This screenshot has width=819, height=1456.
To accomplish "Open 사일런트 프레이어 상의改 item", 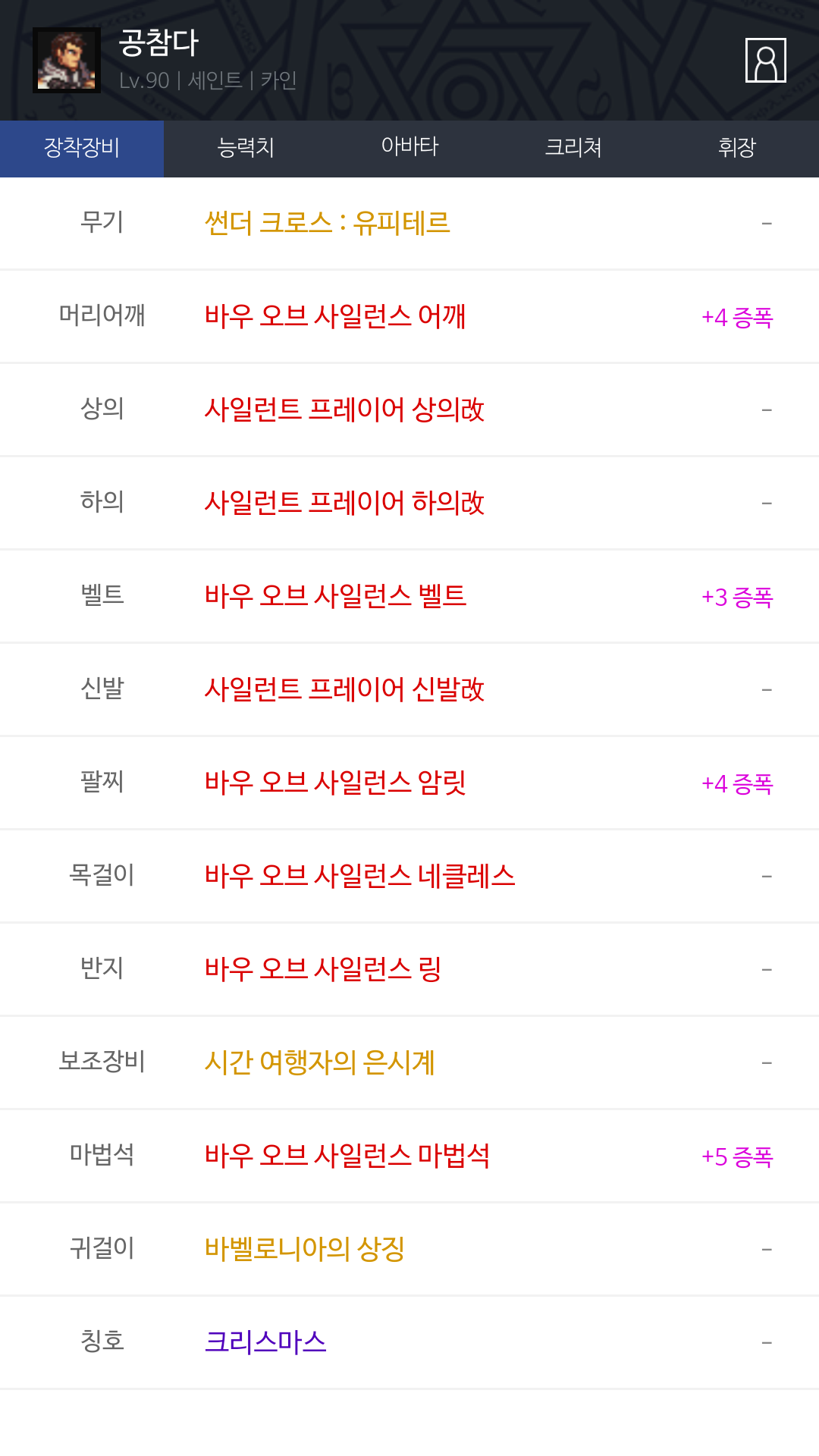I will (x=344, y=409).
